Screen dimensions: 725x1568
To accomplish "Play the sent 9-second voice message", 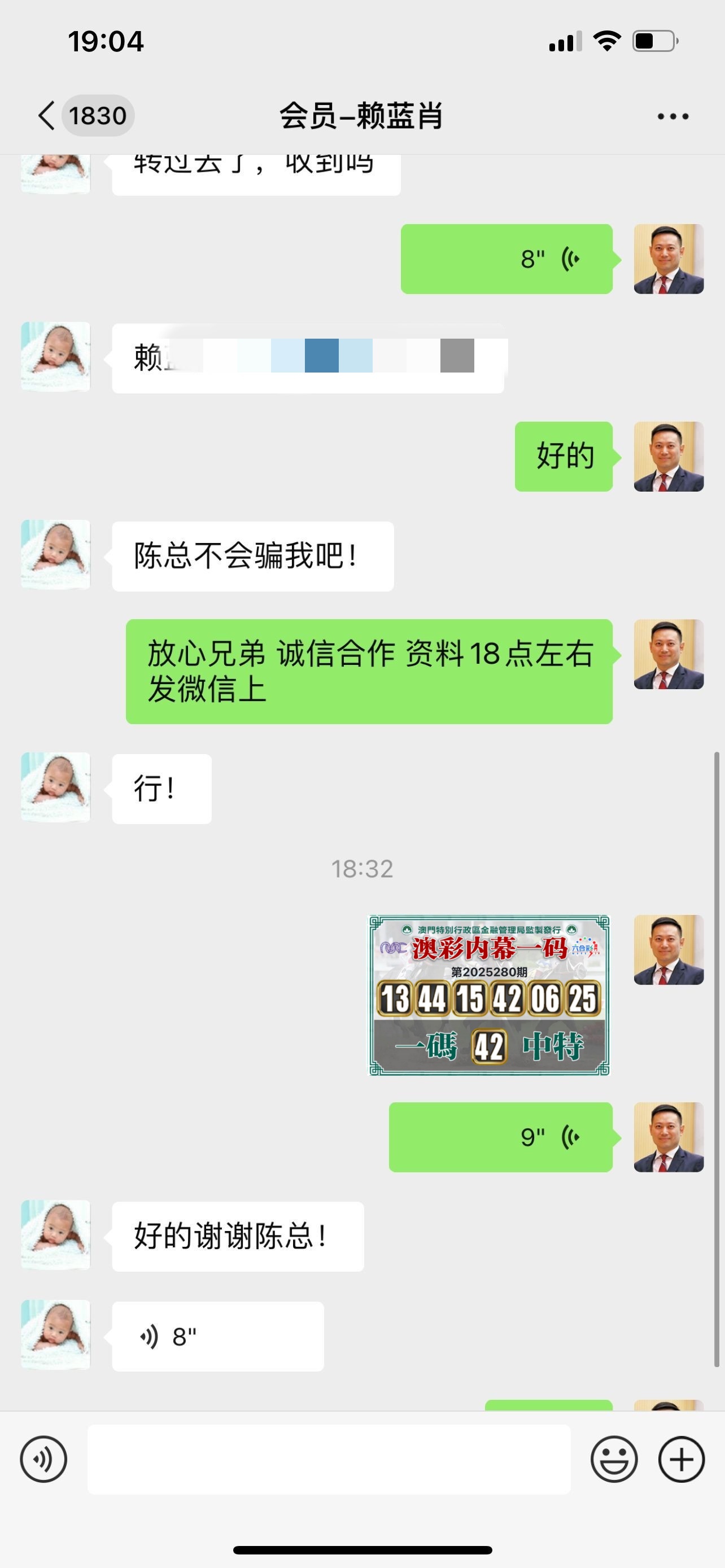I will [x=500, y=1137].
